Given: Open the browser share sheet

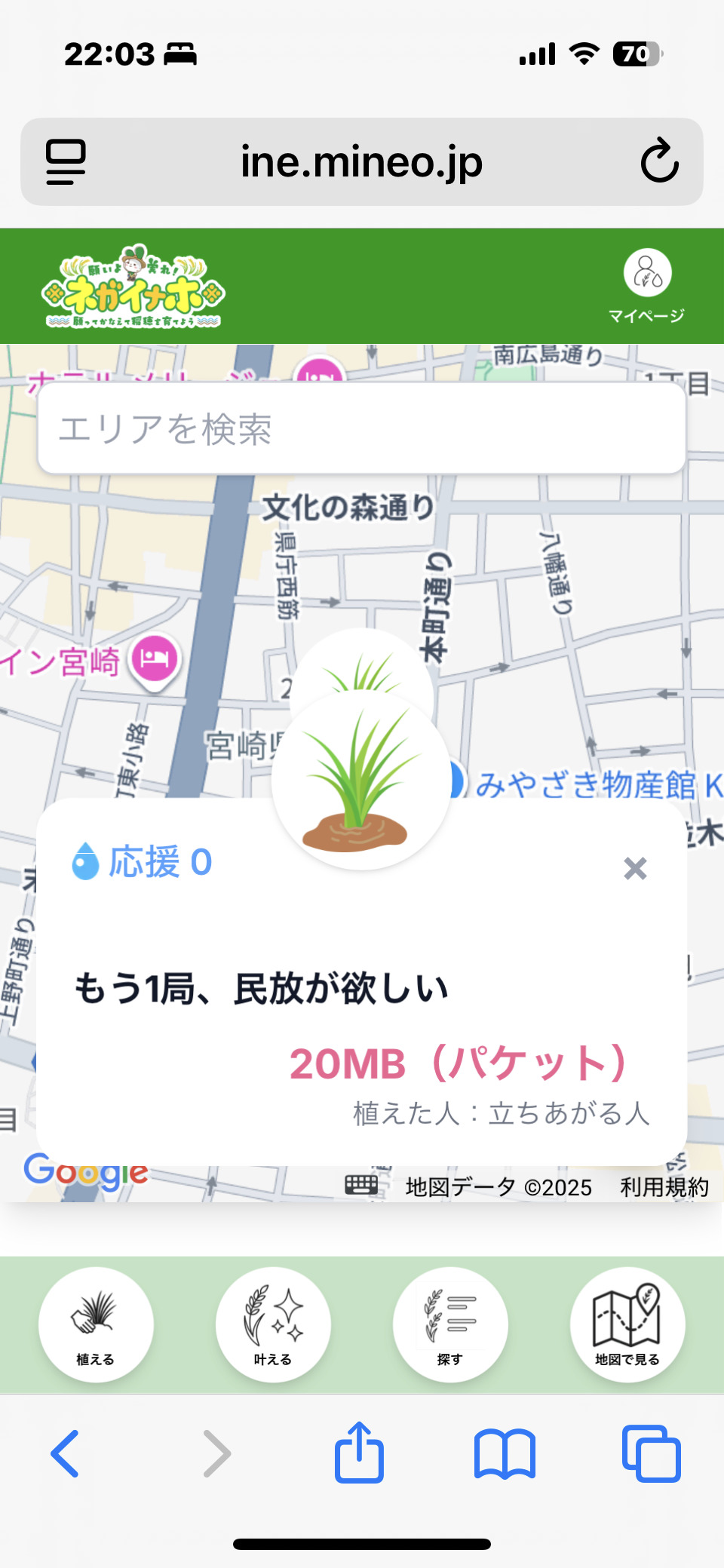Looking at the screenshot, I should (359, 1453).
